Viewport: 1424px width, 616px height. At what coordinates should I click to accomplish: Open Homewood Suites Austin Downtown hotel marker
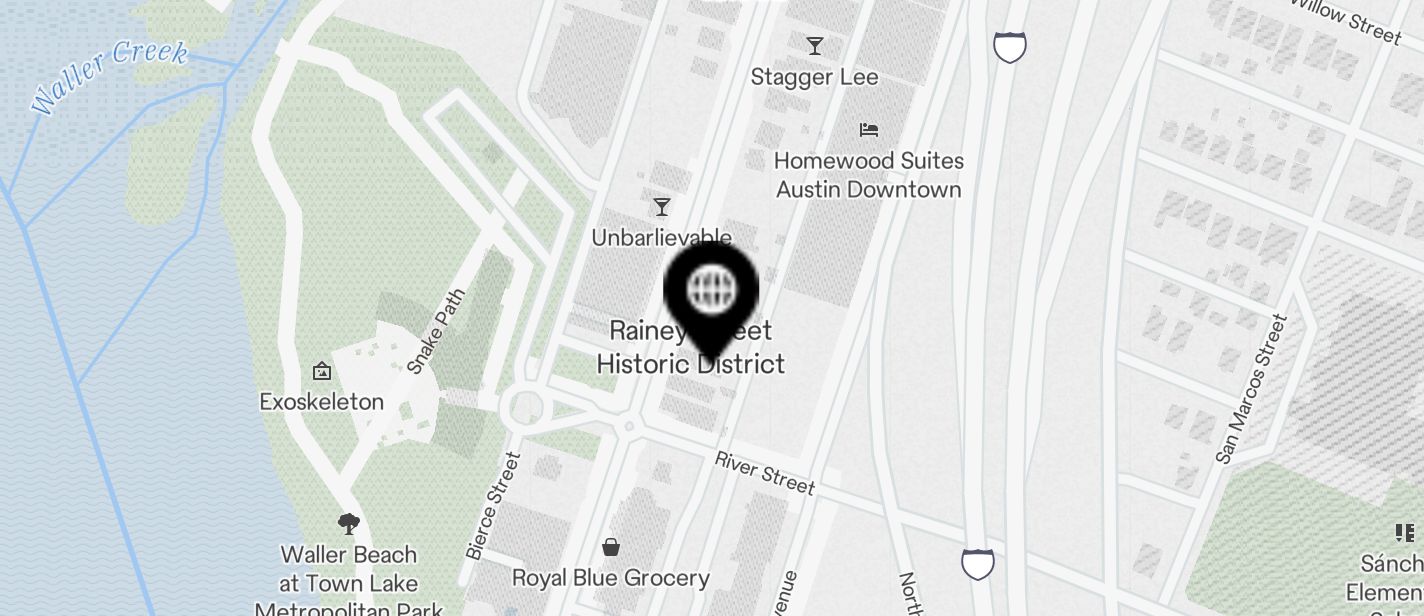pyautogui.click(x=869, y=130)
